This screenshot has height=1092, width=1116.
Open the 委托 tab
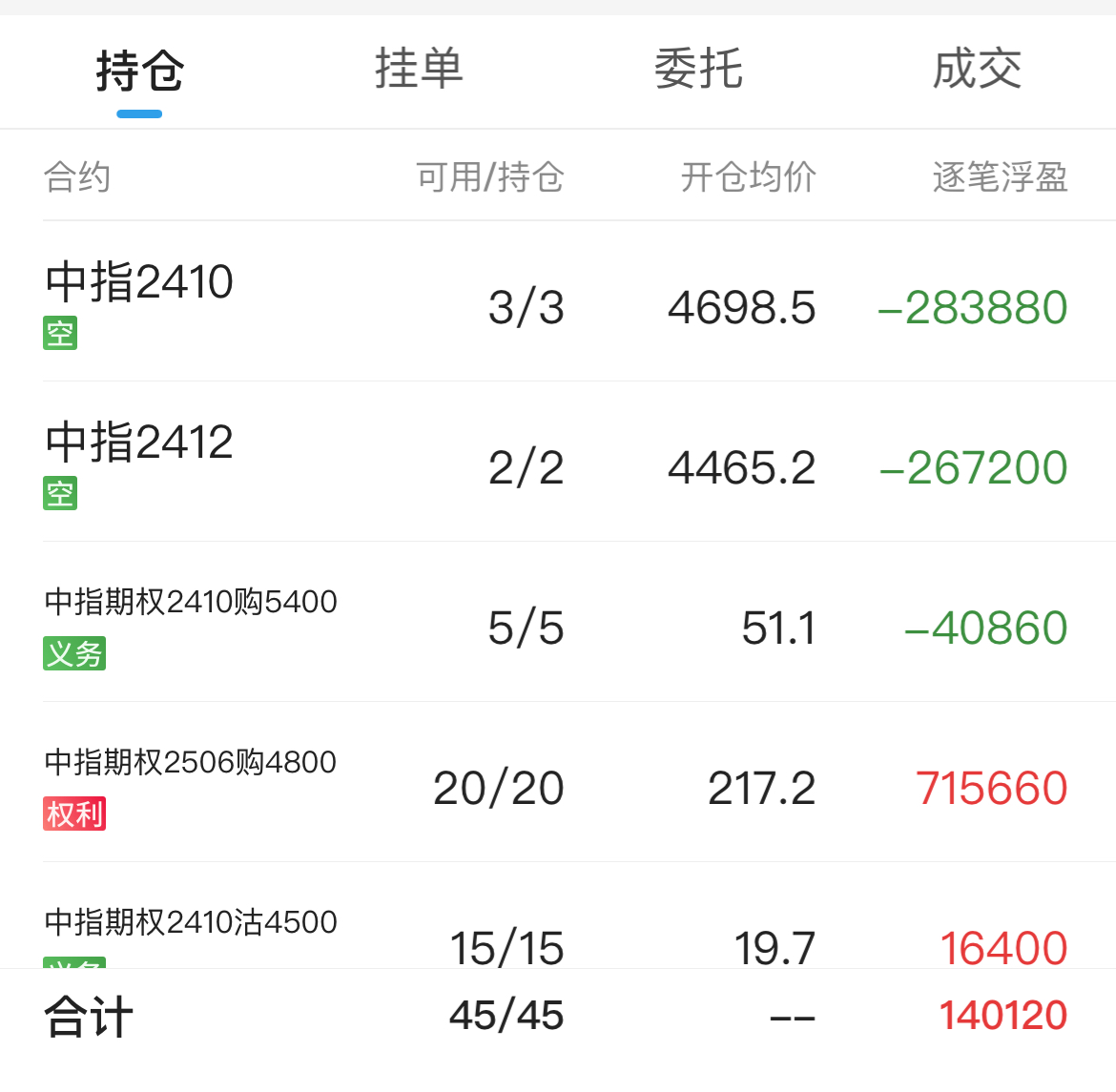(x=698, y=71)
